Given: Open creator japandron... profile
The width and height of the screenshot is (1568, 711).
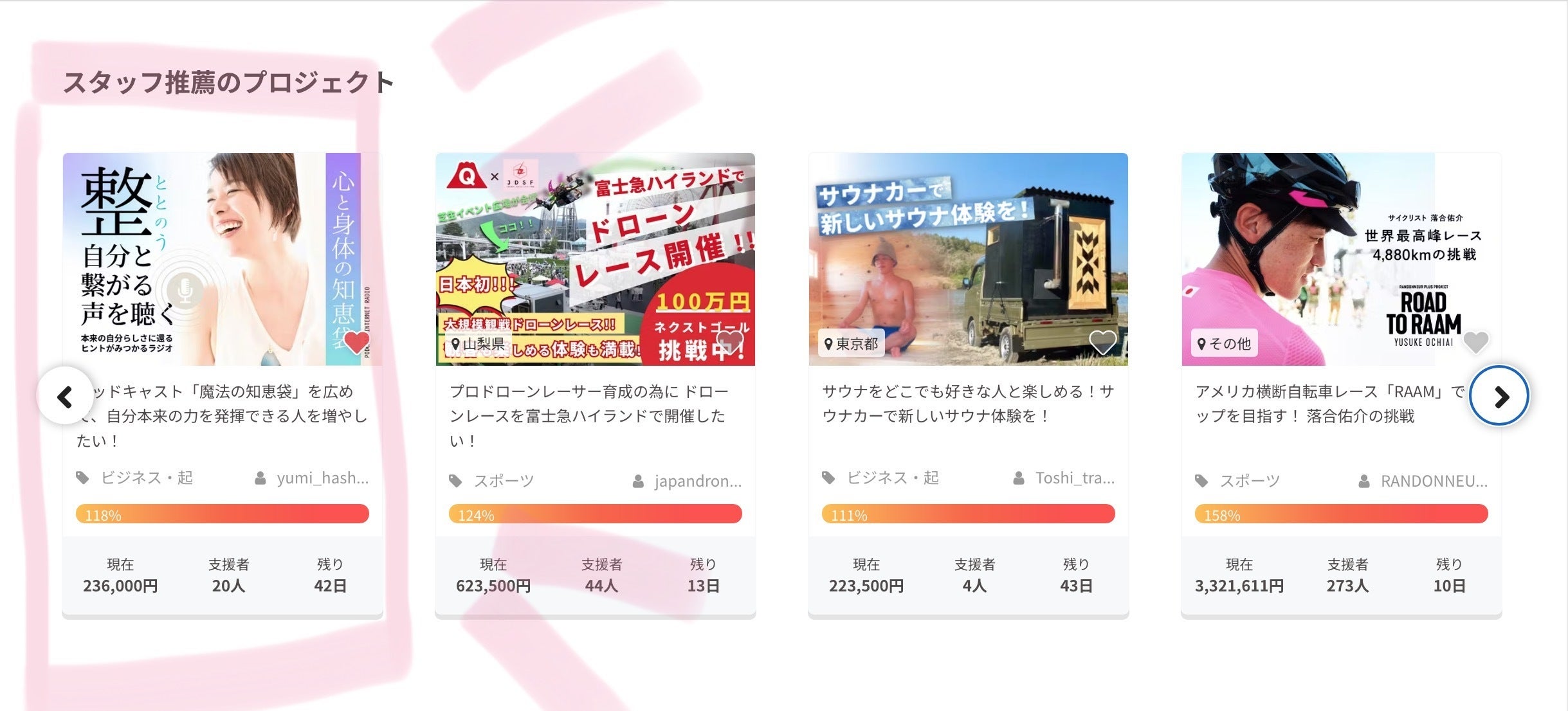Looking at the screenshot, I should click(697, 481).
